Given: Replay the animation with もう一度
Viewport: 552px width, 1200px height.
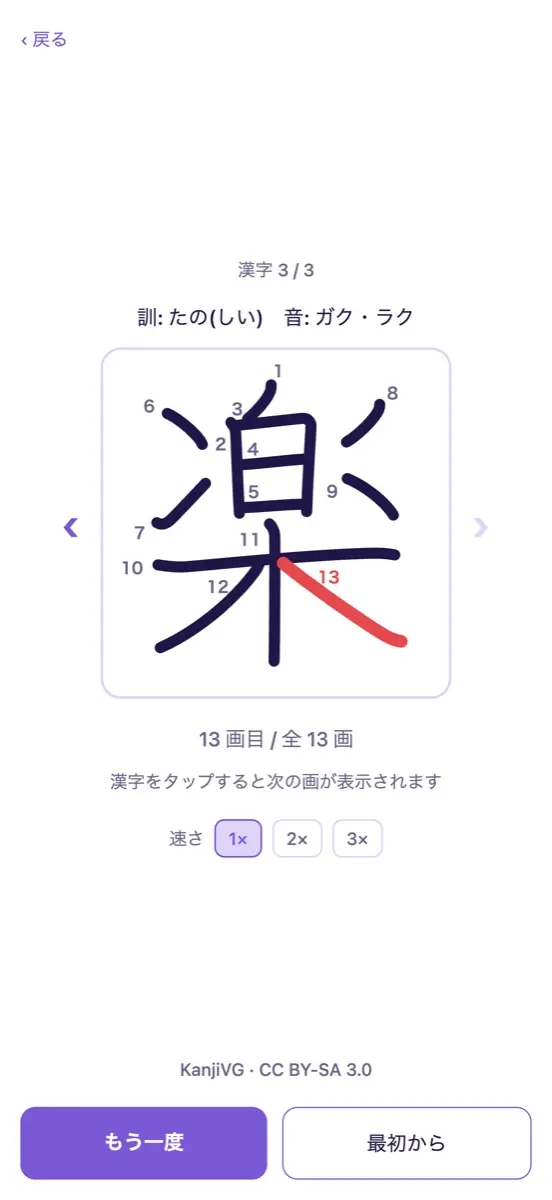Looking at the screenshot, I should 144,1143.
